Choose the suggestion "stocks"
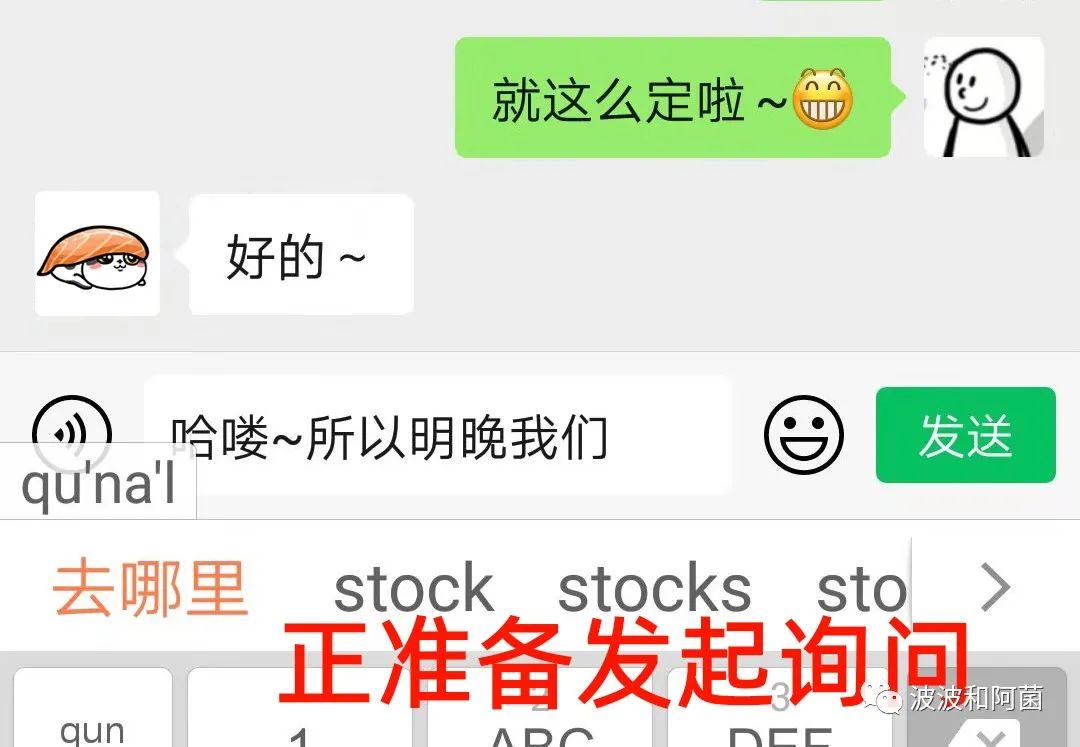Screen dimensions: 1080x747 coord(654,589)
